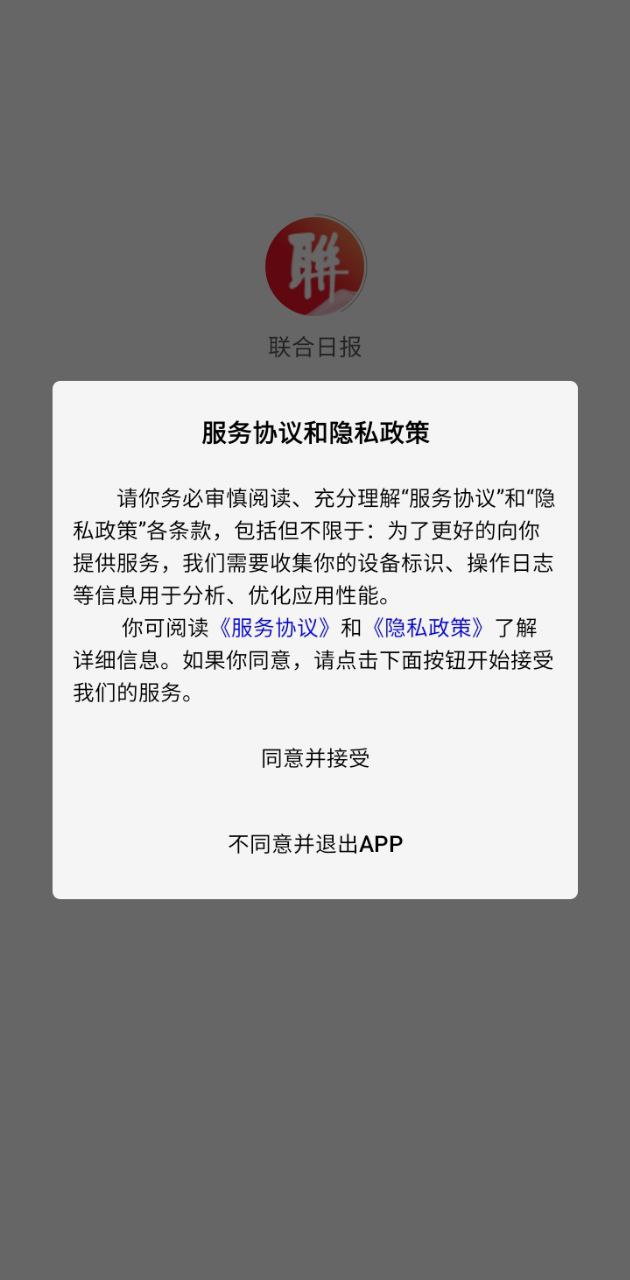Tap 同意并接受 to accept the agreement
The height and width of the screenshot is (1280, 630).
click(x=315, y=758)
